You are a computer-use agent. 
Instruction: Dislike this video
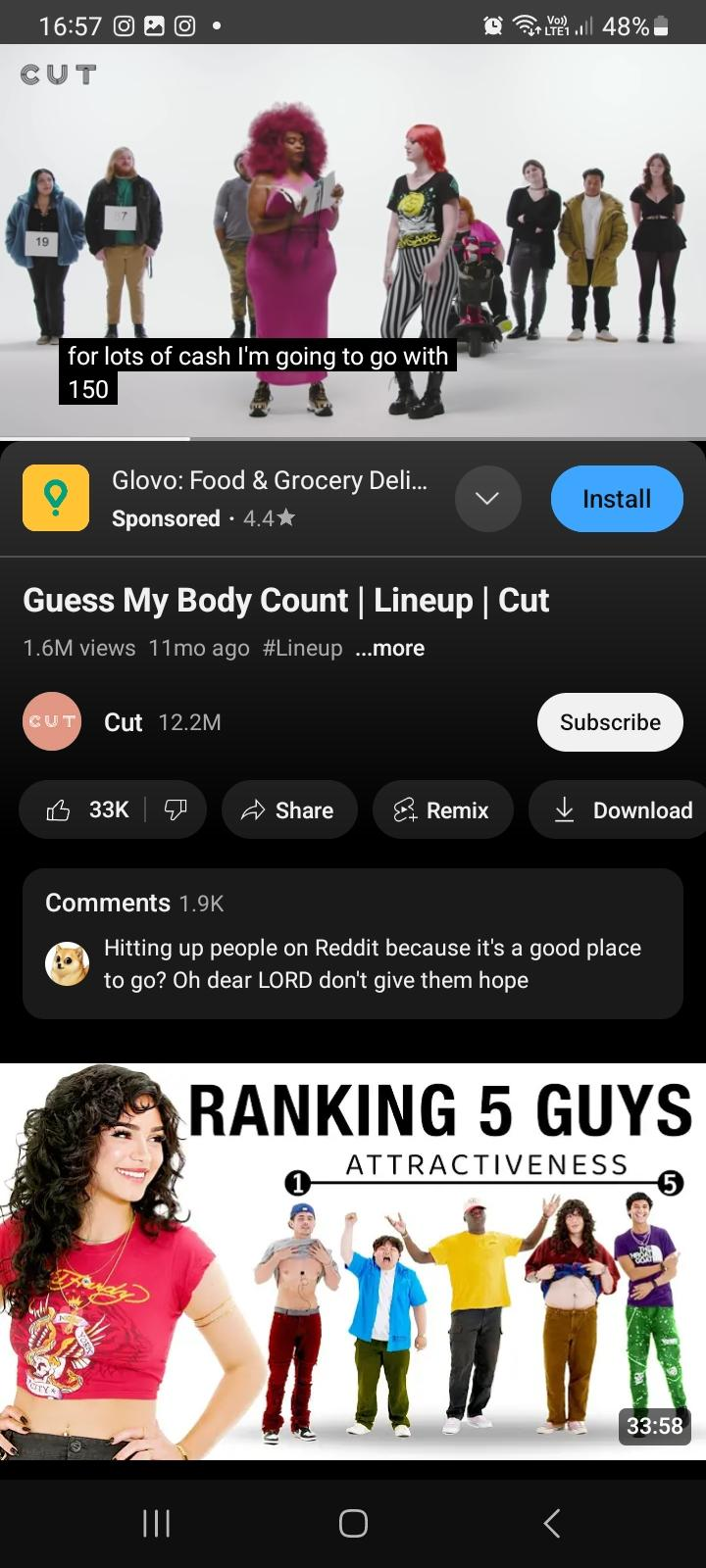tap(176, 810)
